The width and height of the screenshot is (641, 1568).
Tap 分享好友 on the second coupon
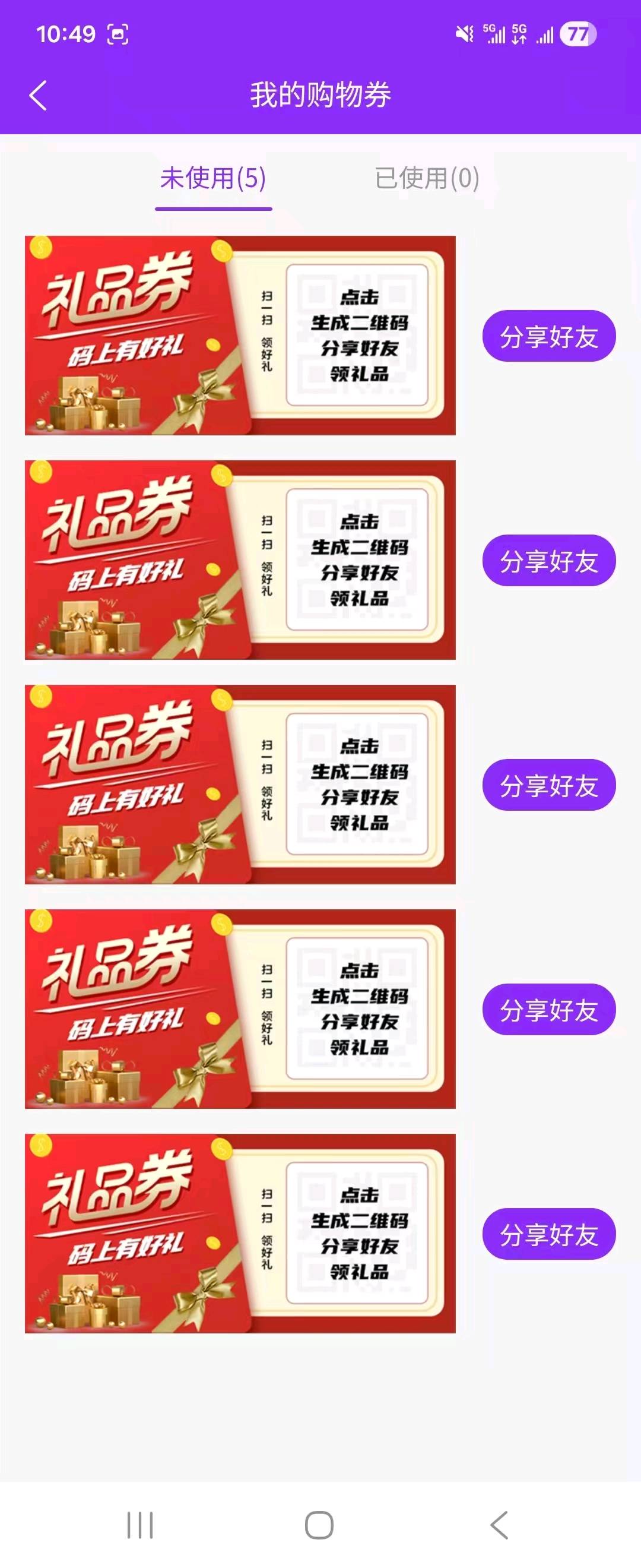[x=548, y=560]
